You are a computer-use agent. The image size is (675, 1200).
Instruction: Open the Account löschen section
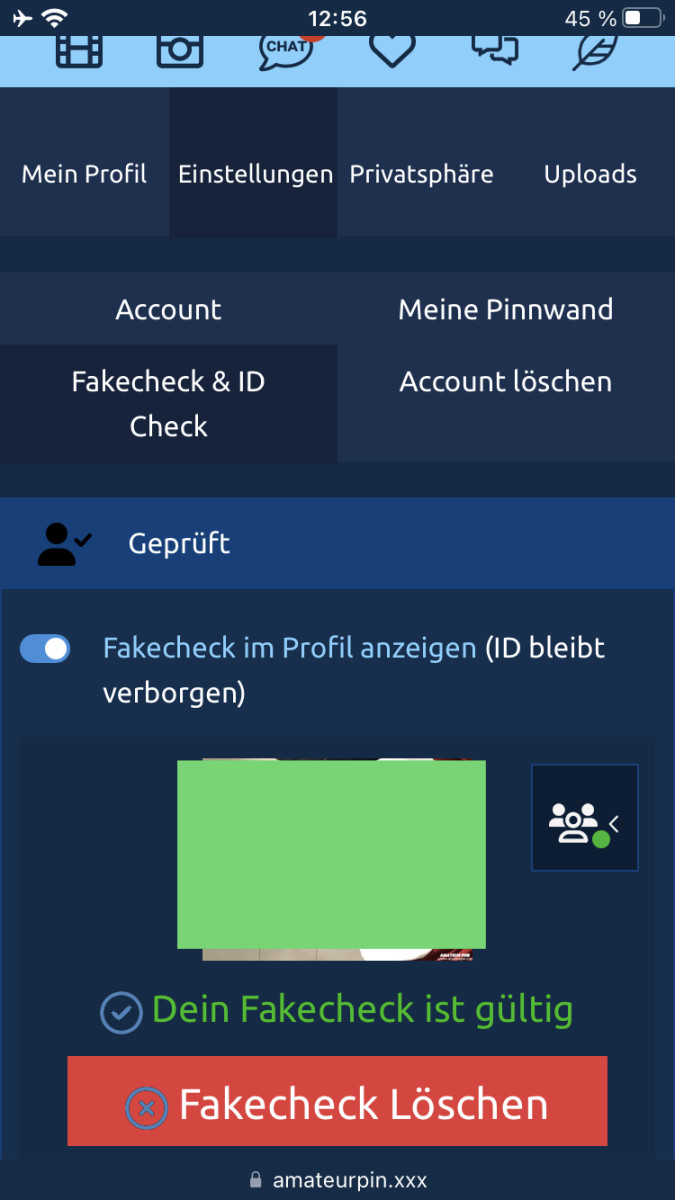[x=505, y=382]
